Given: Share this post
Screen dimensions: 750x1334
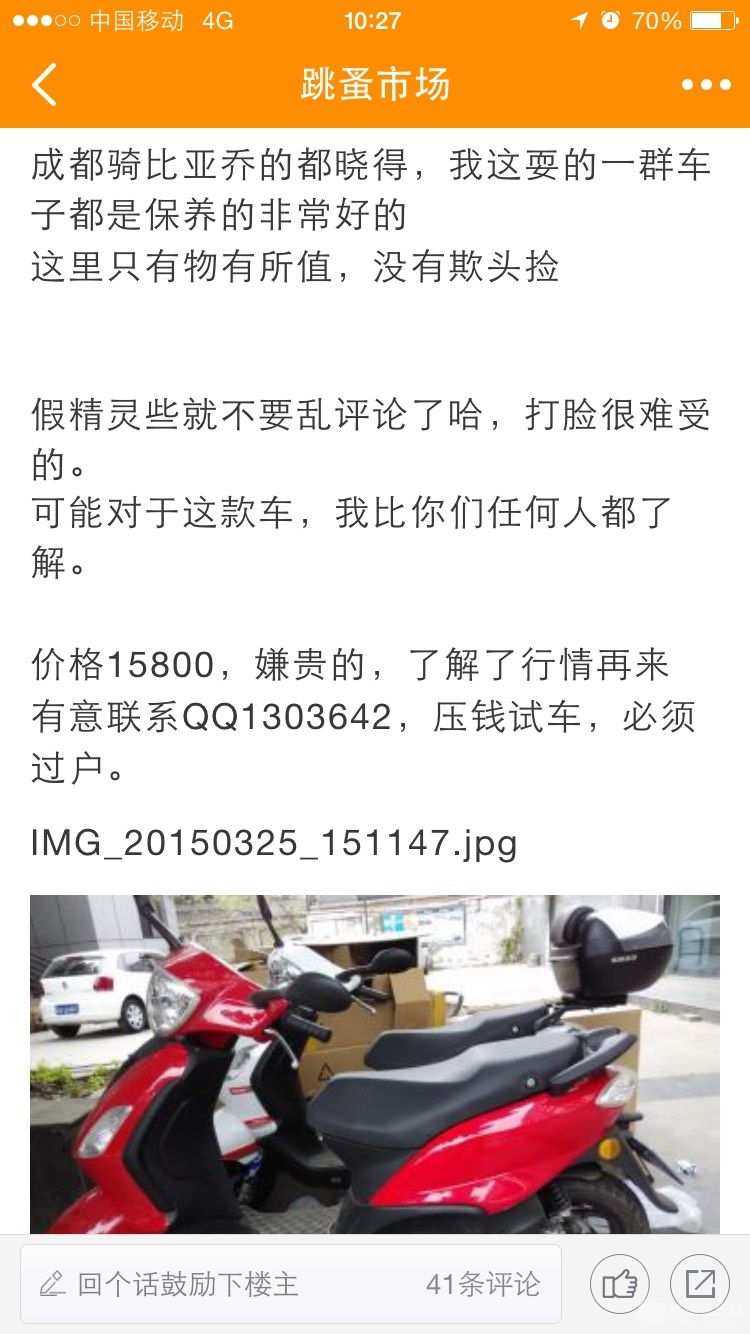Looking at the screenshot, I should (x=699, y=1284).
